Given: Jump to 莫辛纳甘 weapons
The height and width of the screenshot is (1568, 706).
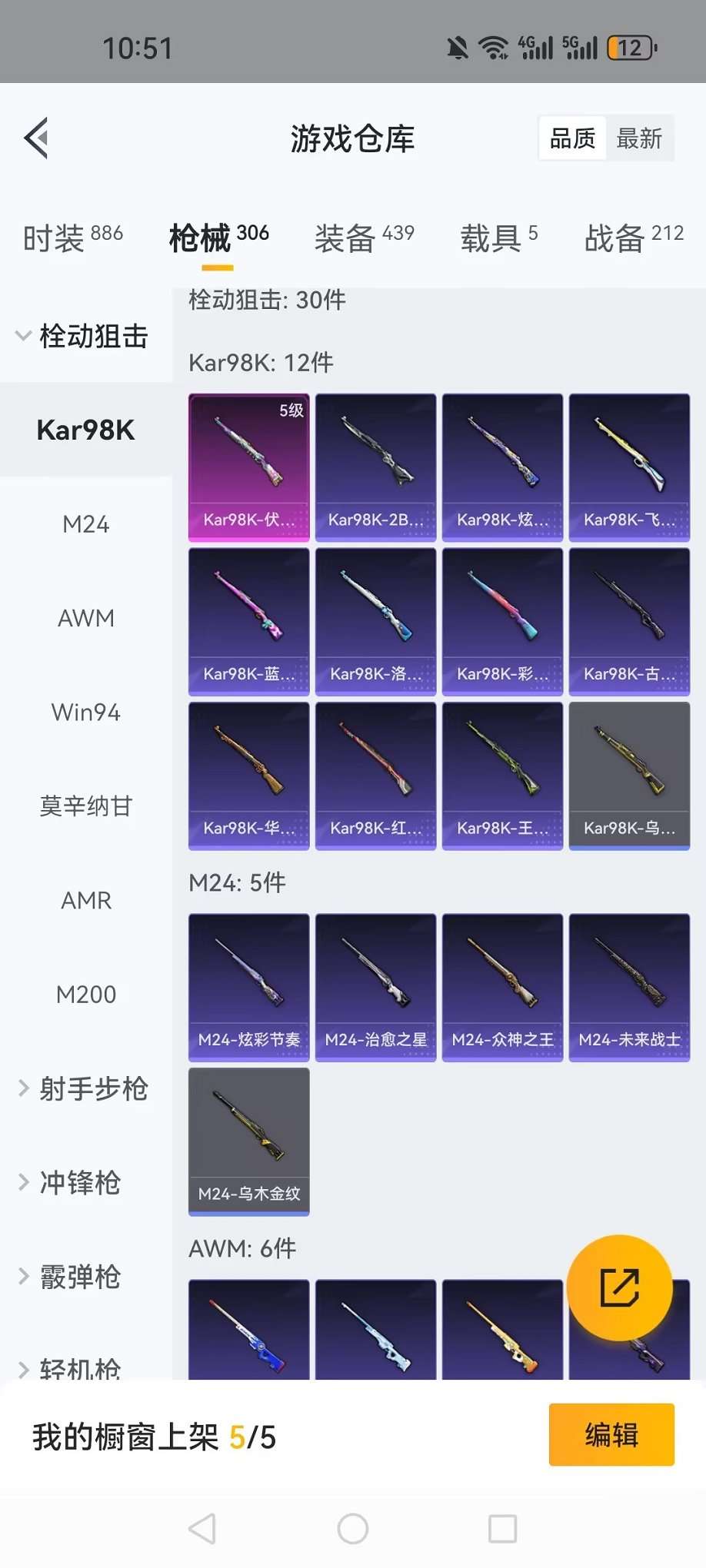Looking at the screenshot, I should pyautogui.click(x=86, y=806).
